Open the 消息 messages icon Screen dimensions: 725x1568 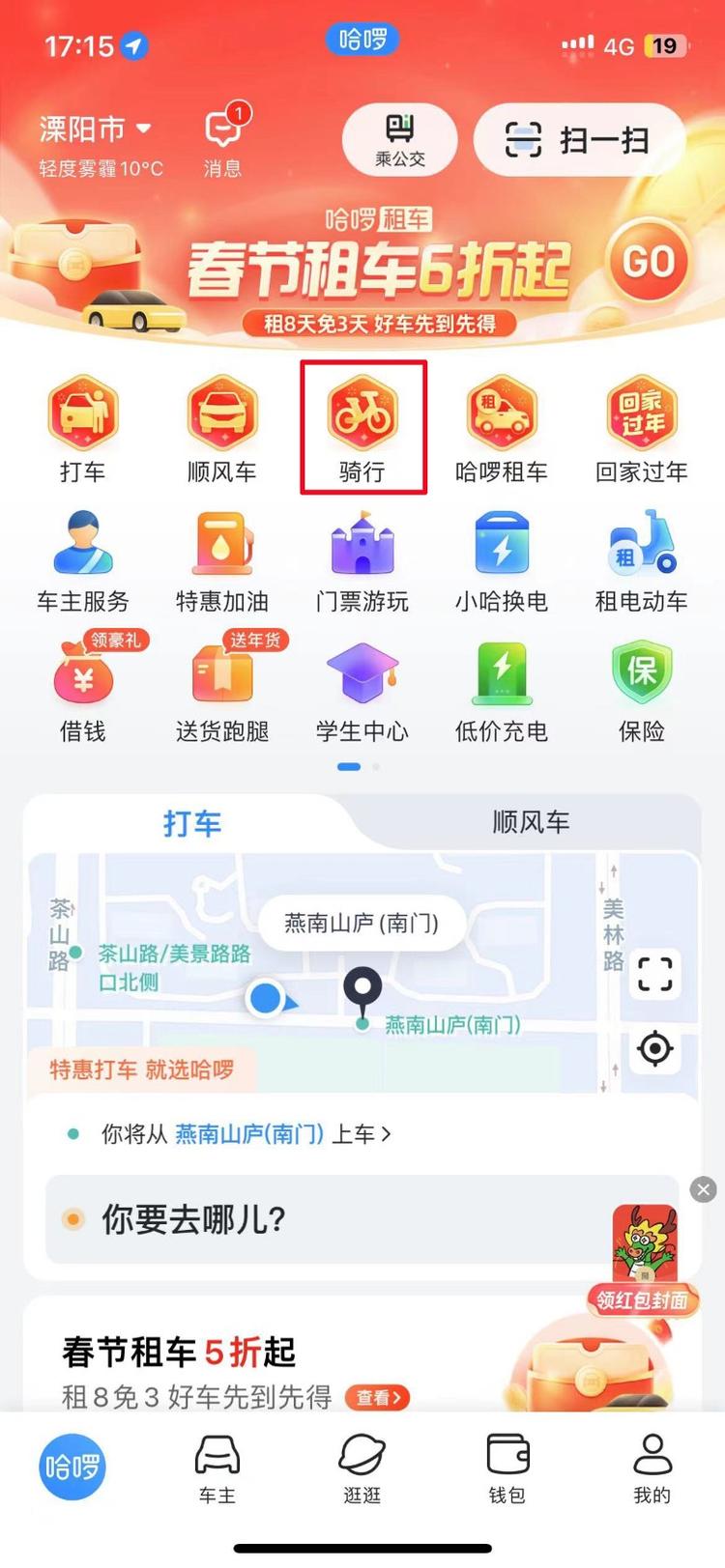(x=223, y=140)
